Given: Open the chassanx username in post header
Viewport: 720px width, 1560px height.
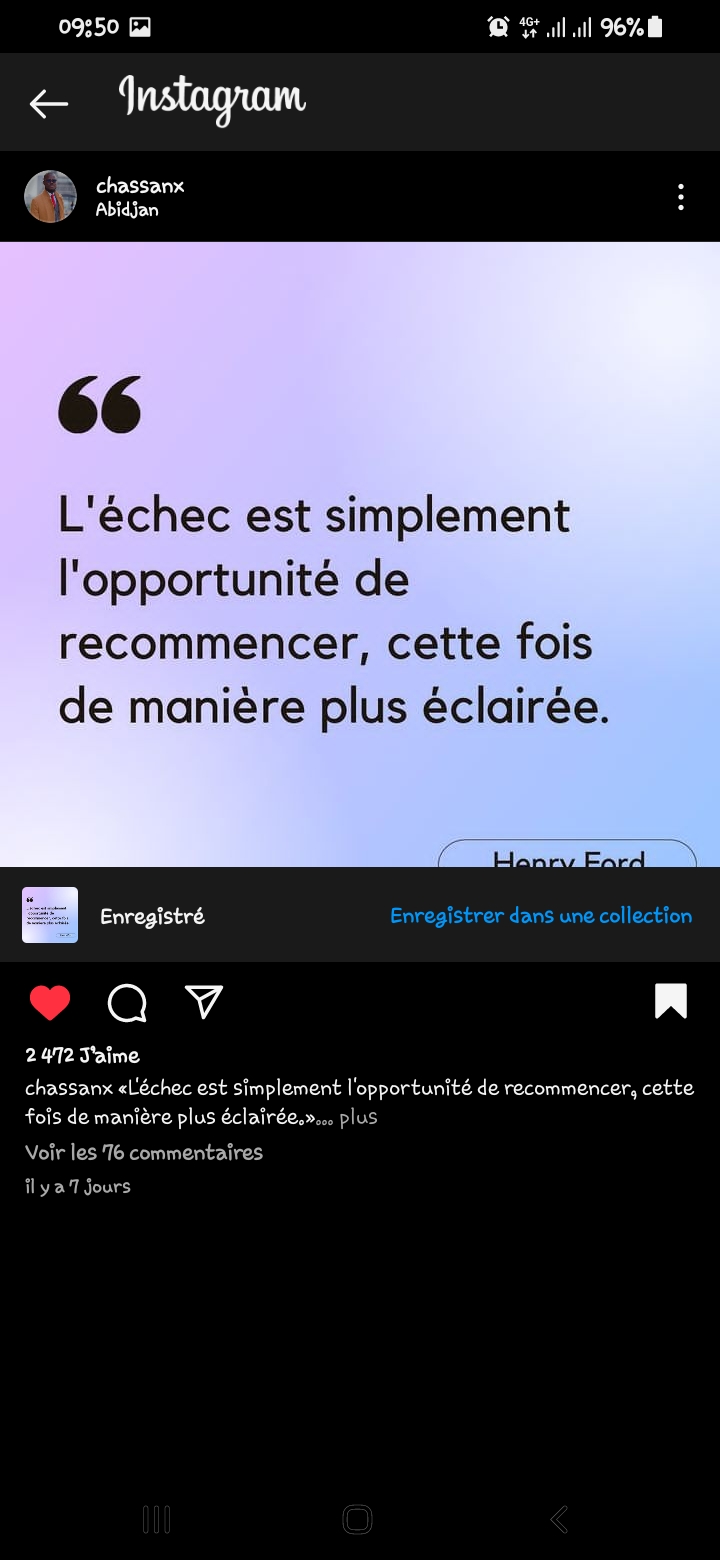Looking at the screenshot, I should click(x=140, y=185).
